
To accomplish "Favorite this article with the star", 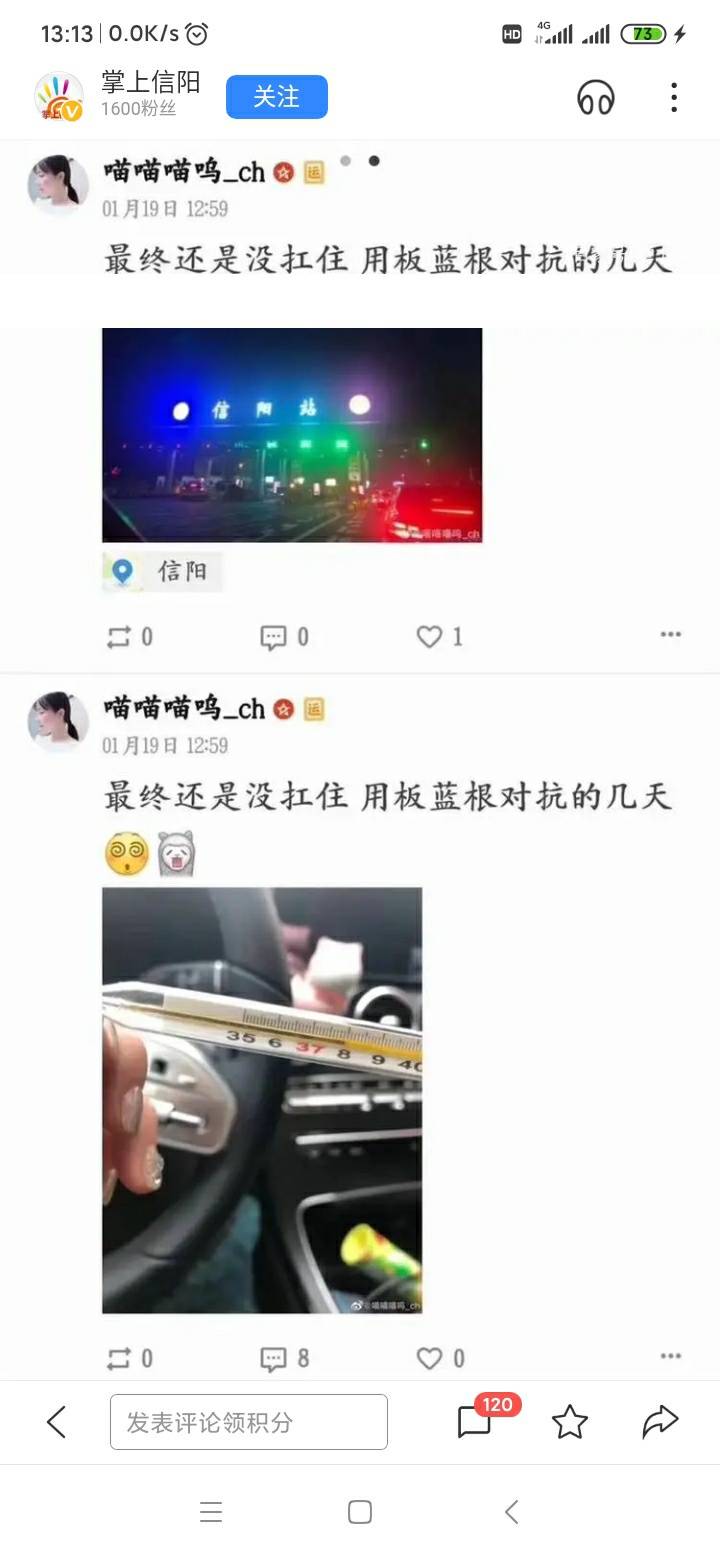I will click(570, 1421).
